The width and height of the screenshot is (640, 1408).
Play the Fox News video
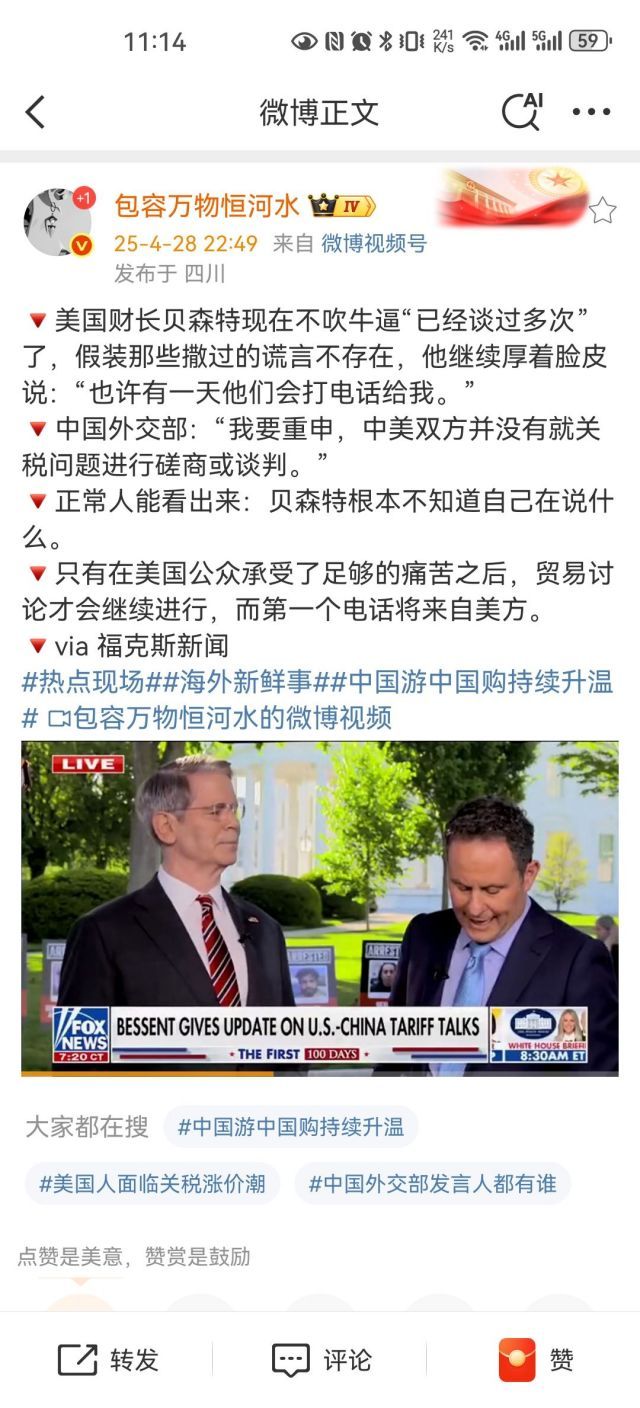[x=320, y=908]
